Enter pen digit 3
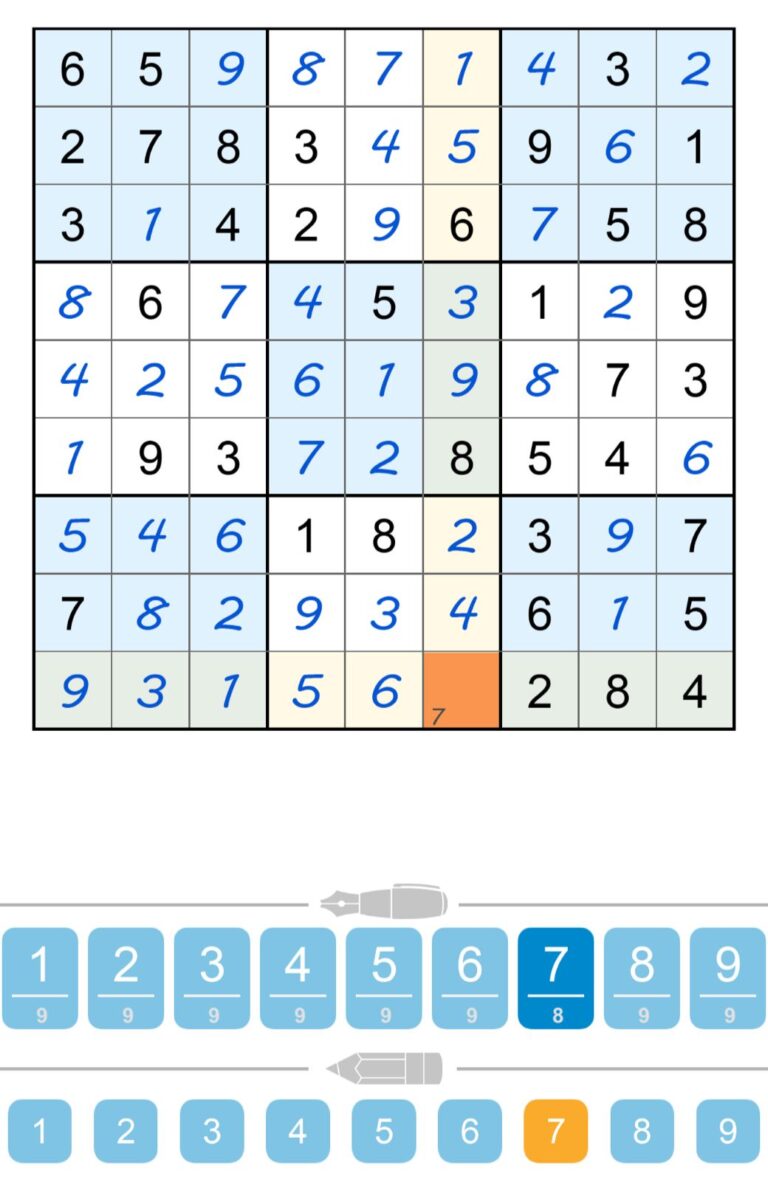This screenshot has height=1182, width=768. click(212, 977)
